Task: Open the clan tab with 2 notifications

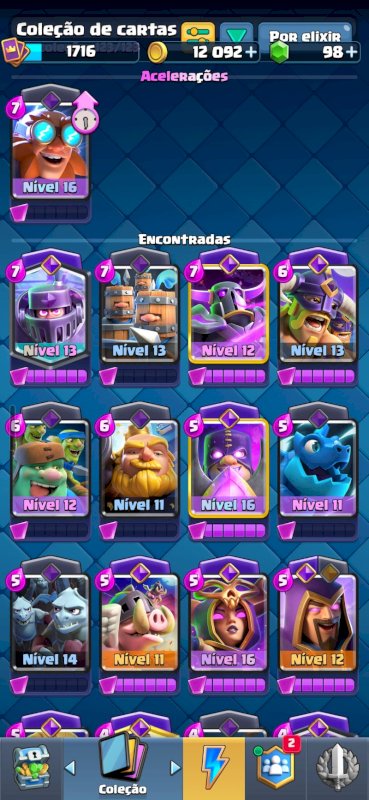Action: [276, 767]
